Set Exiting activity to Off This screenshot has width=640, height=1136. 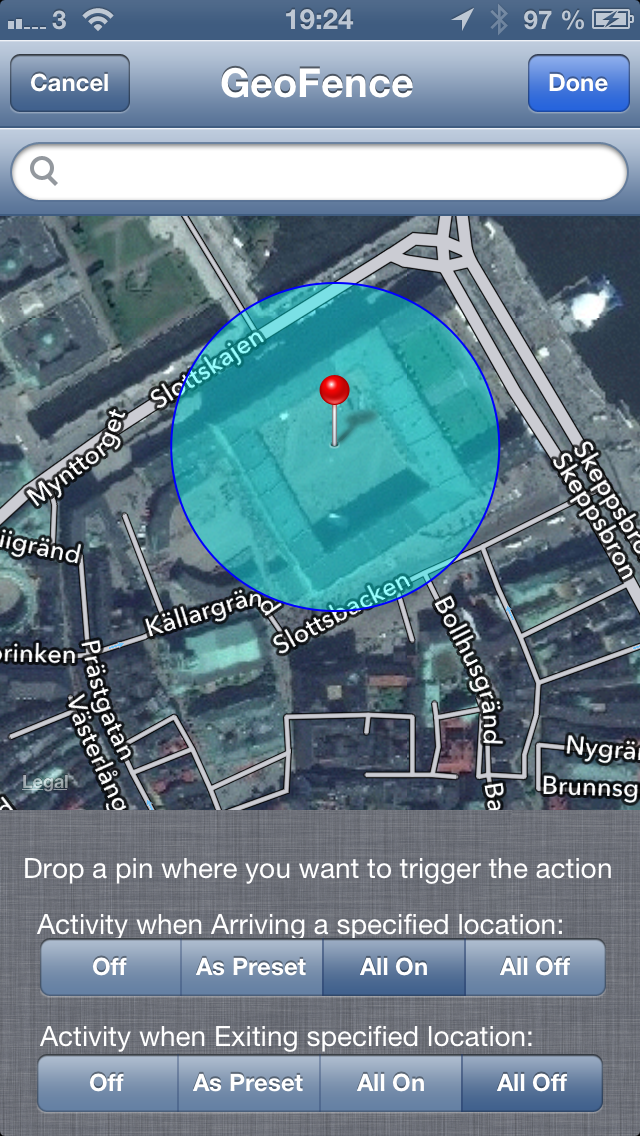click(x=107, y=1083)
